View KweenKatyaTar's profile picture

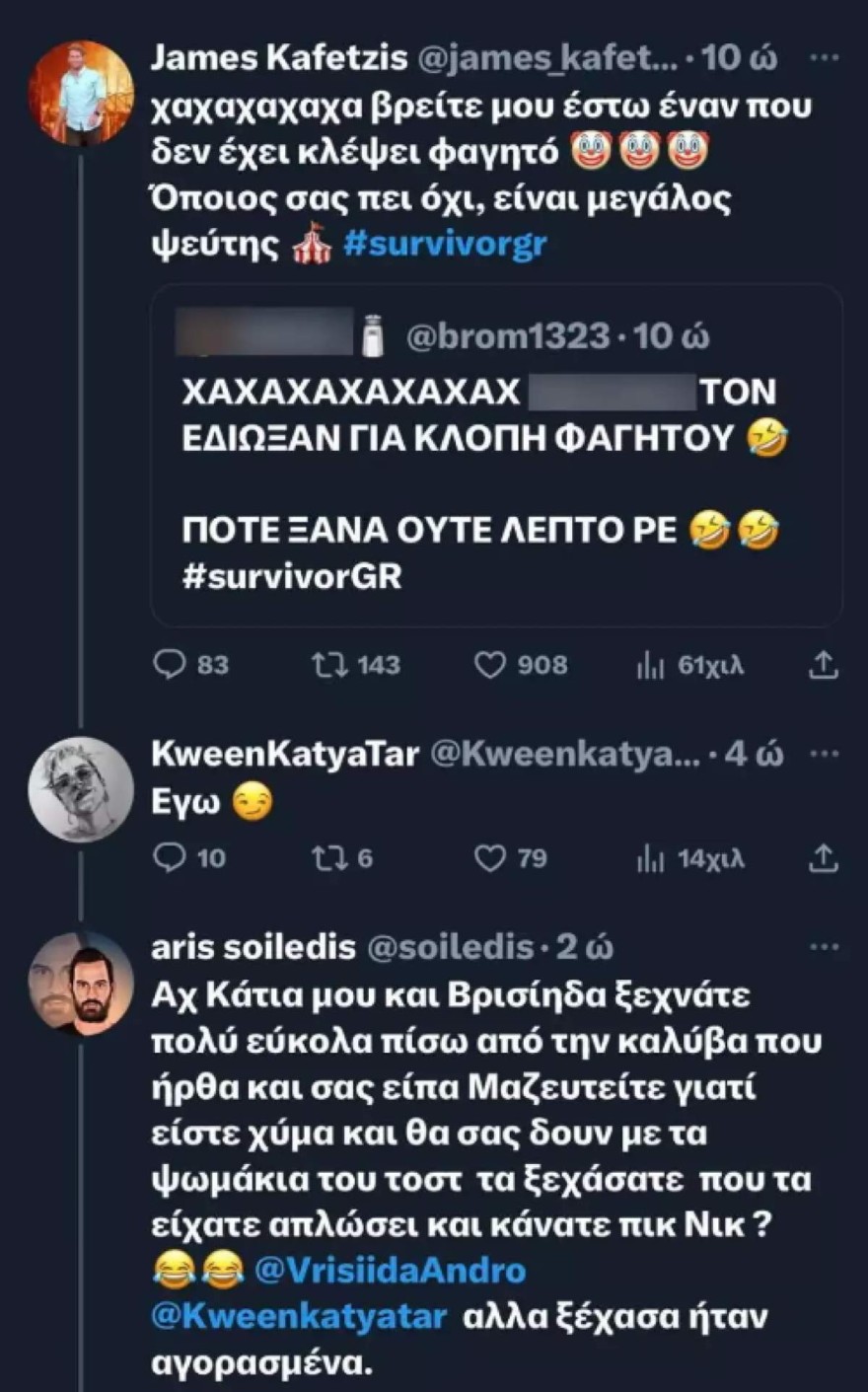(80, 789)
